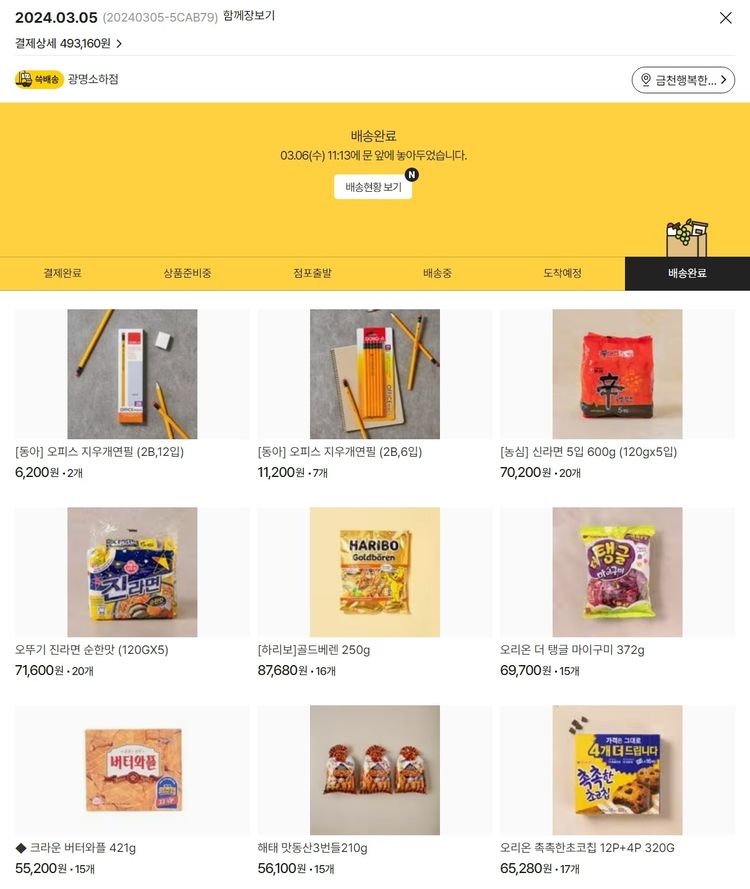Open 오리온 더 탱글 마이구미 372g
This screenshot has height=889, width=750.
point(617,572)
